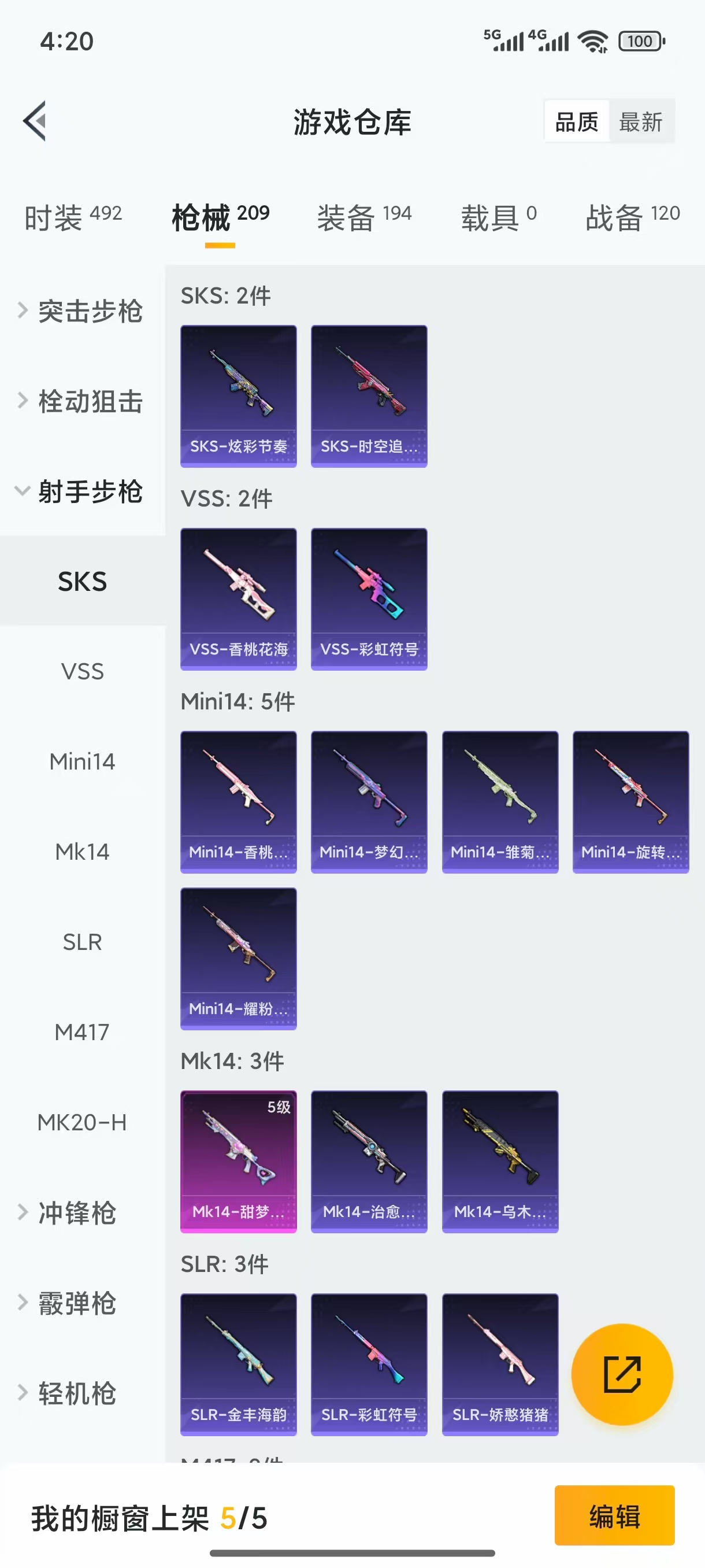View the Mini14-梦幻 skin
This screenshot has width=705, height=1568.
click(x=369, y=802)
